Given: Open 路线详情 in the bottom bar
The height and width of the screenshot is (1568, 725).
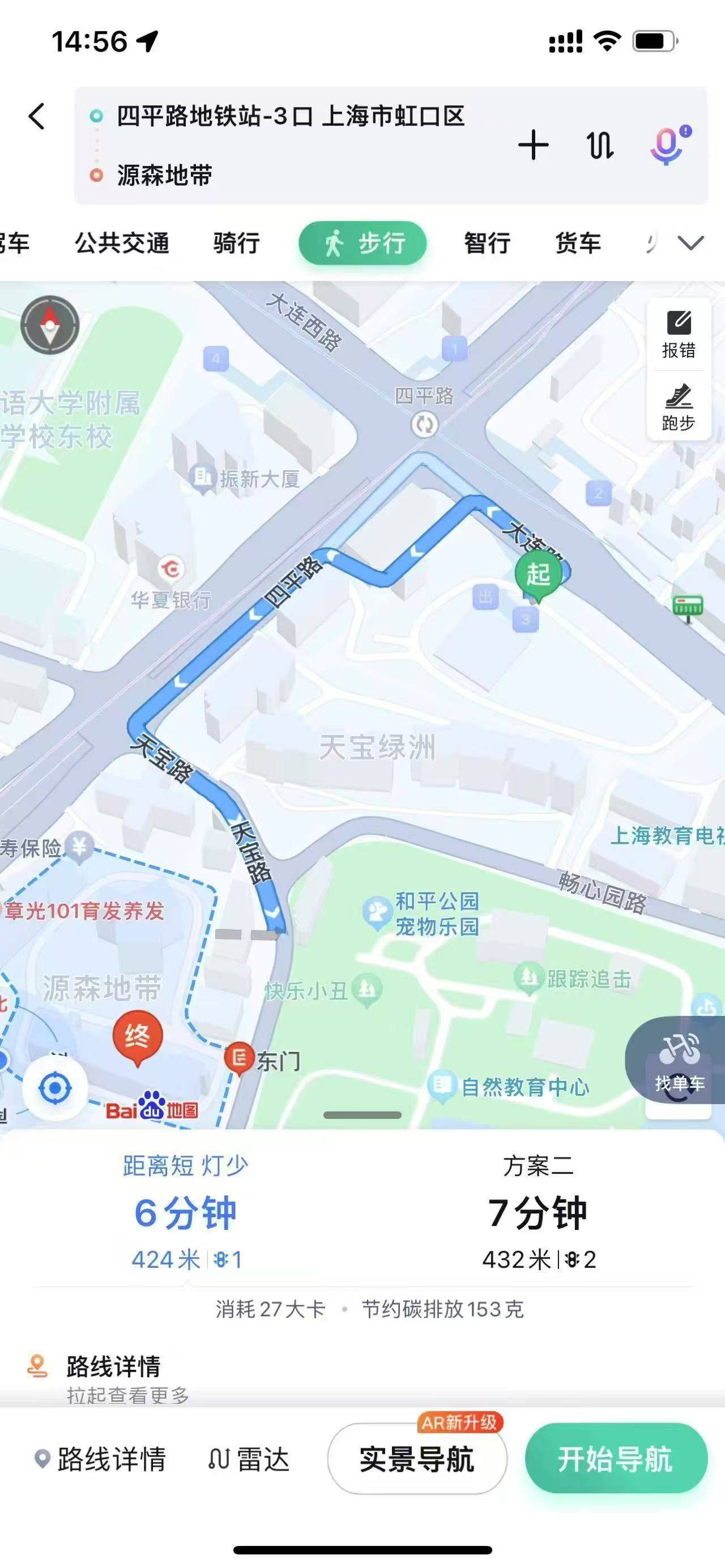Looking at the screenshot, I should coord(99,1459).
